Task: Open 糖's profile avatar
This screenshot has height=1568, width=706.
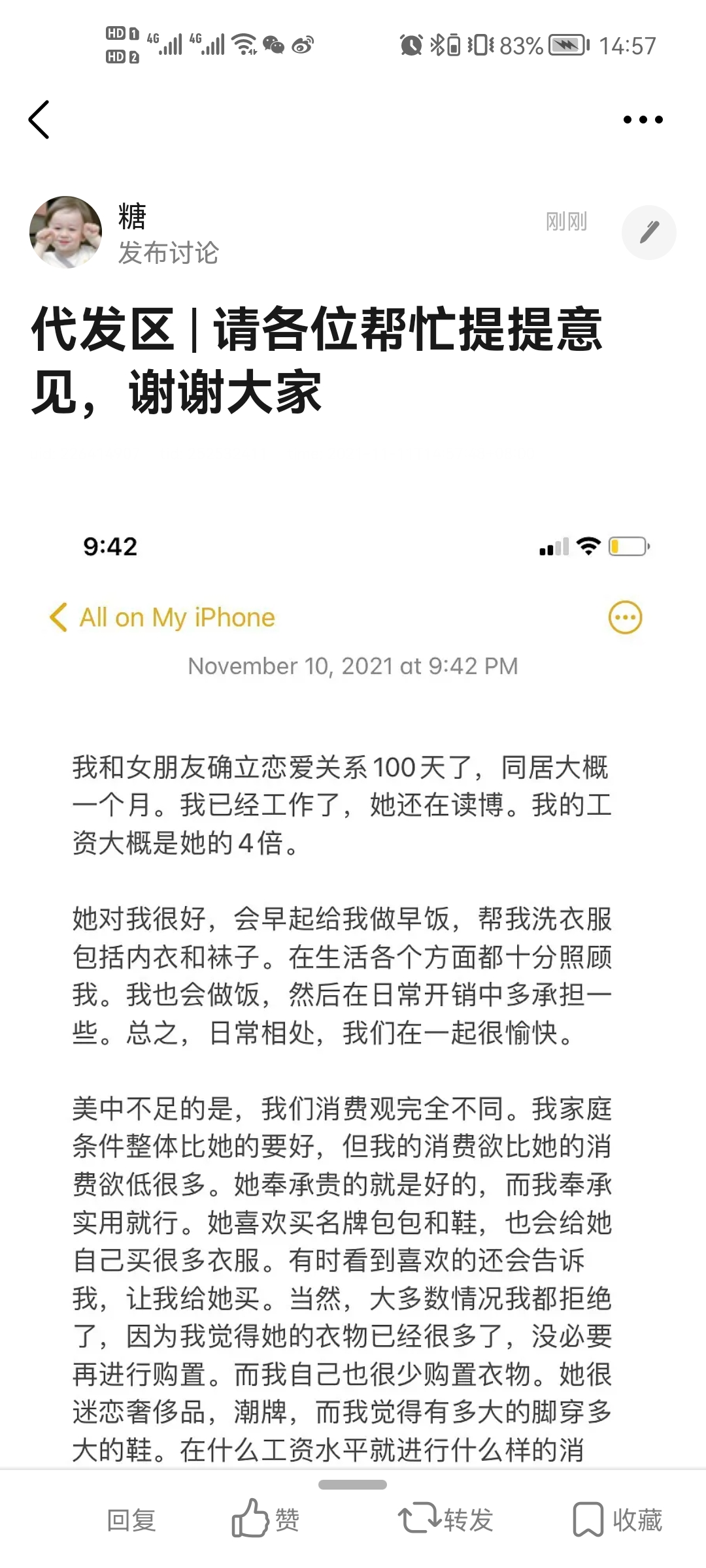Action: point(65,232)
